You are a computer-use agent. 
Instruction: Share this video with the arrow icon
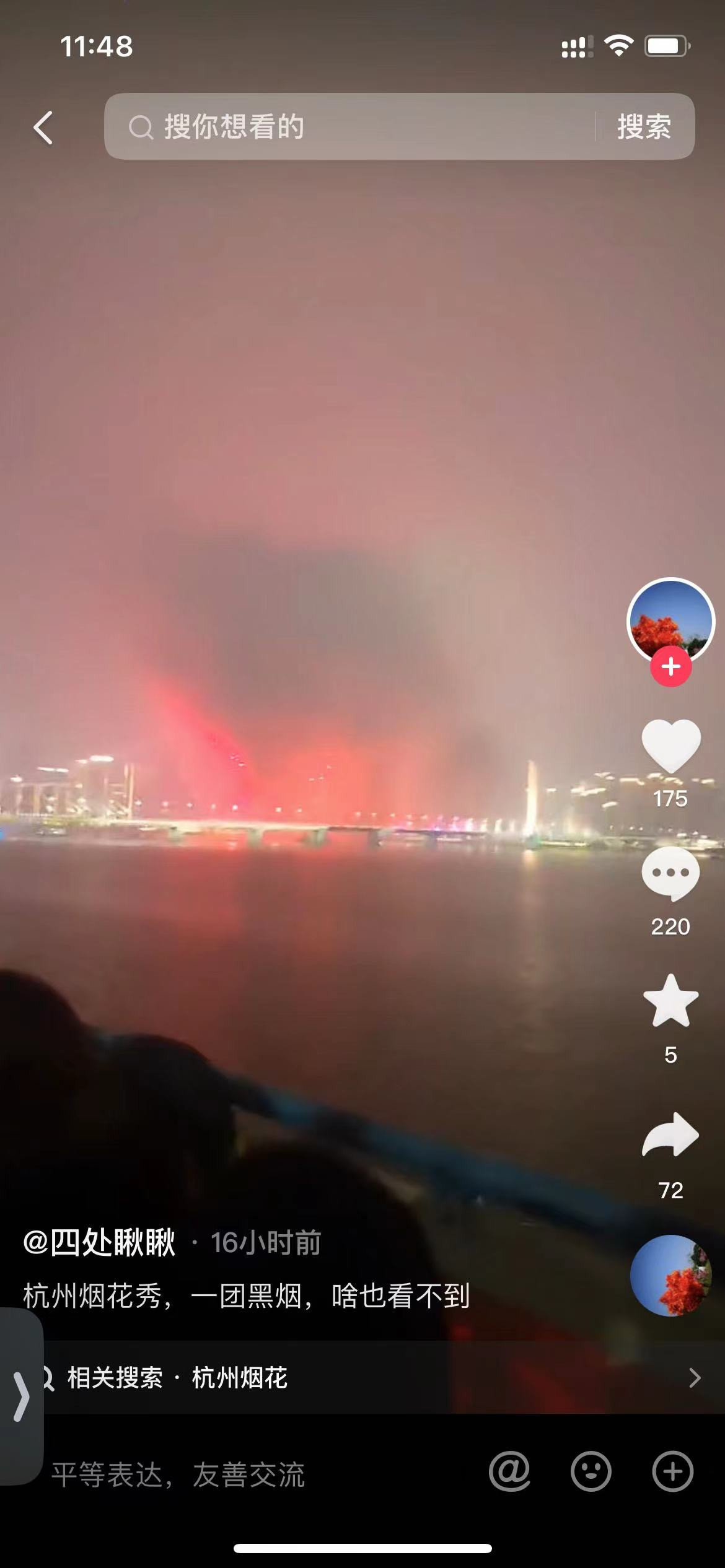pyautogui.click(x=670, y=1135)
